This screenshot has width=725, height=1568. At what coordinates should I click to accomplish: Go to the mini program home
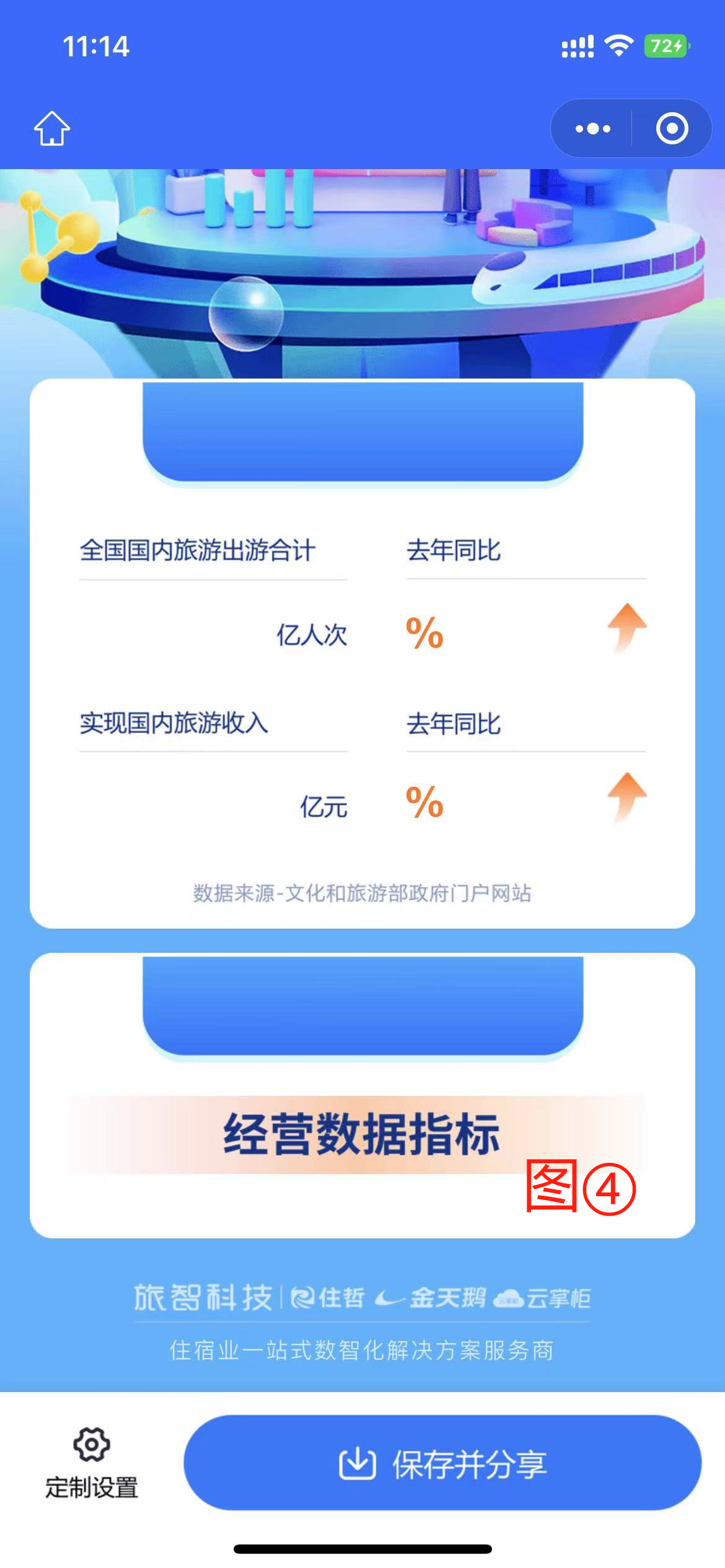pyautogui.click(x=52, y=128)
